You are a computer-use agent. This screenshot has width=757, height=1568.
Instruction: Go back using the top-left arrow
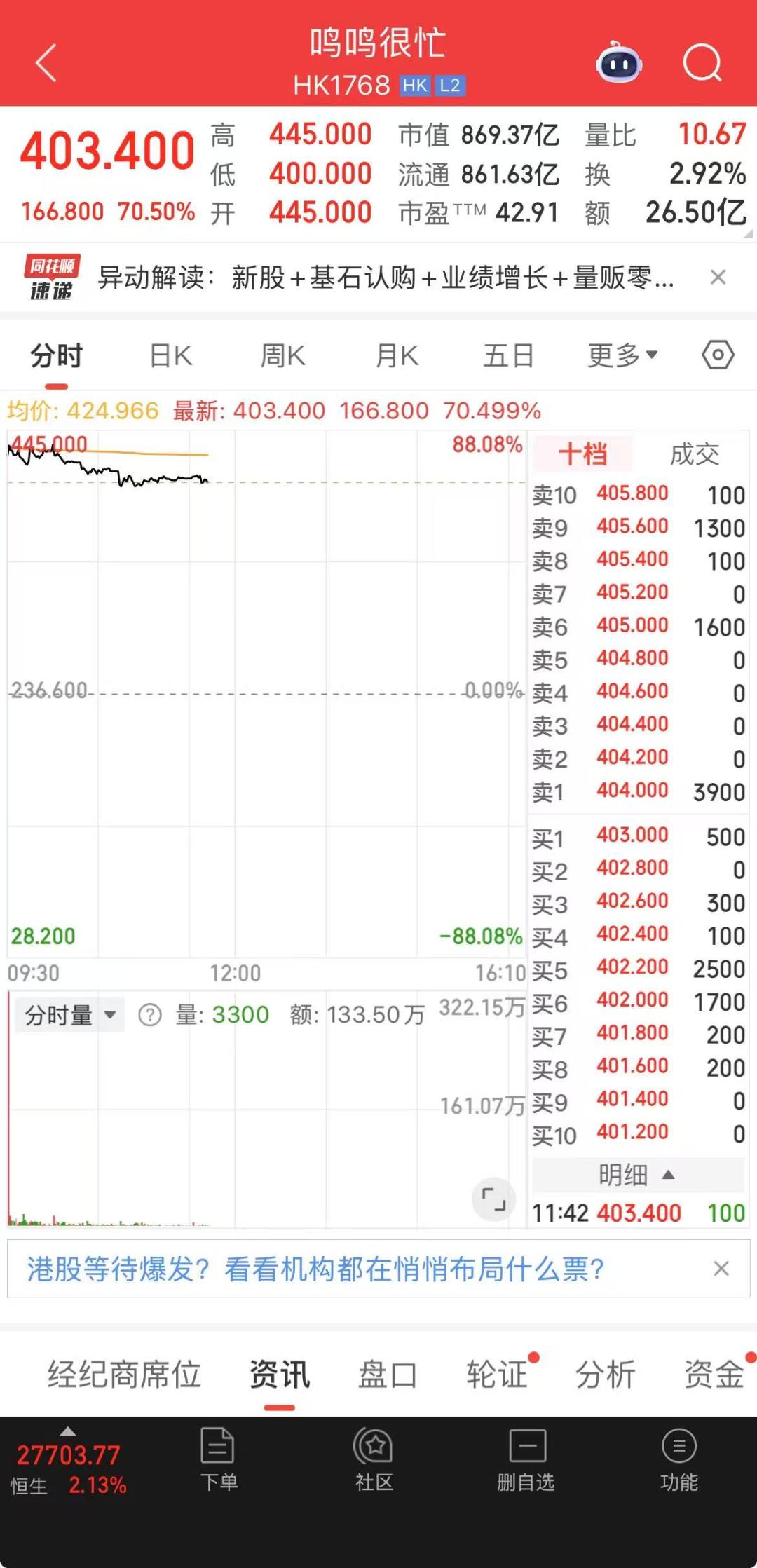click(46, 63)
